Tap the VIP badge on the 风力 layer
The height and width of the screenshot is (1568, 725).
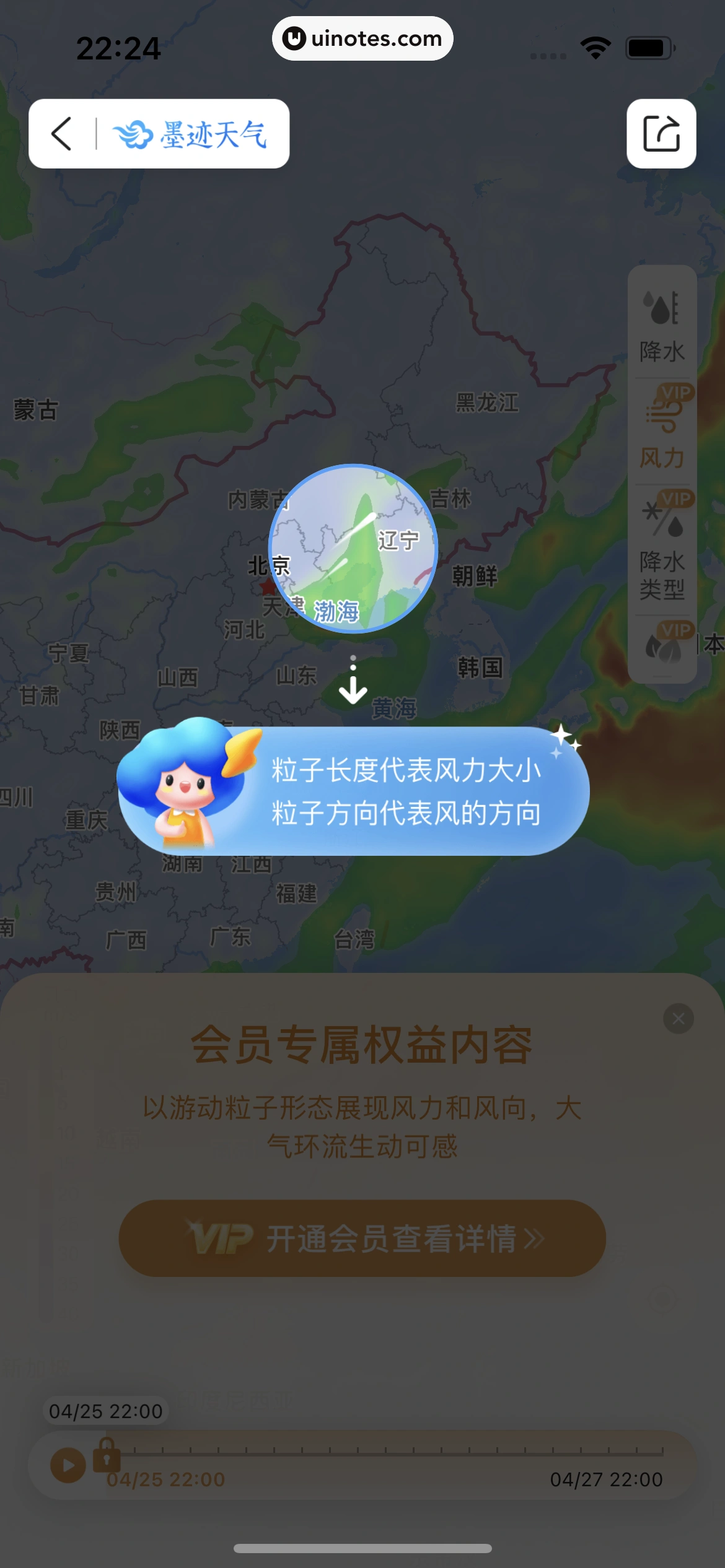coord(677,393)
